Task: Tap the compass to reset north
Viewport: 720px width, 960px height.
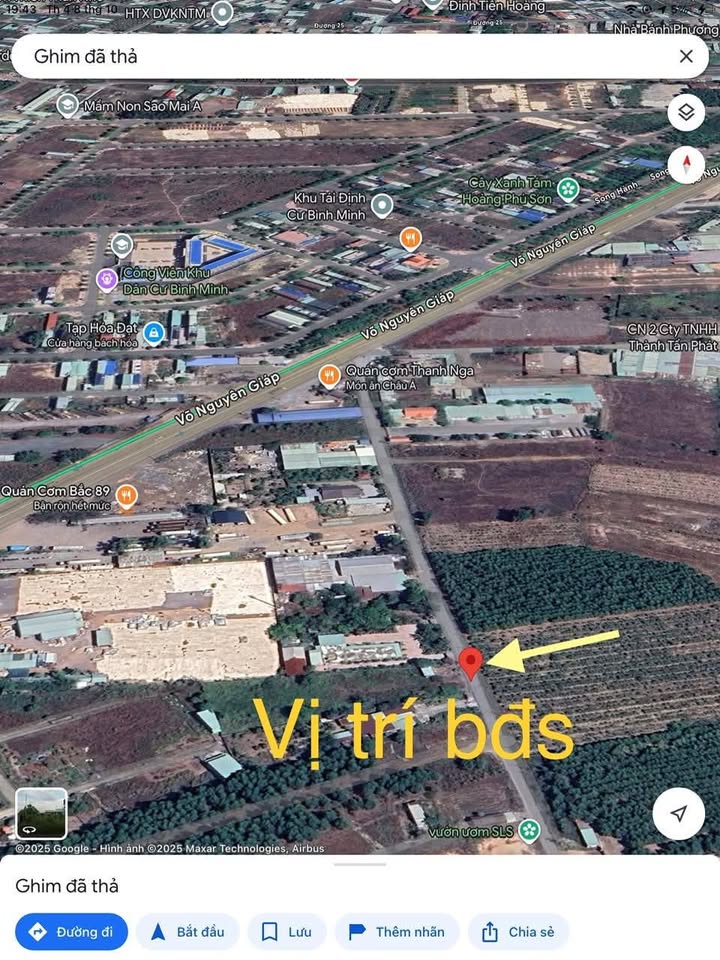Action: pyautogui.click(x=686, y=164)
